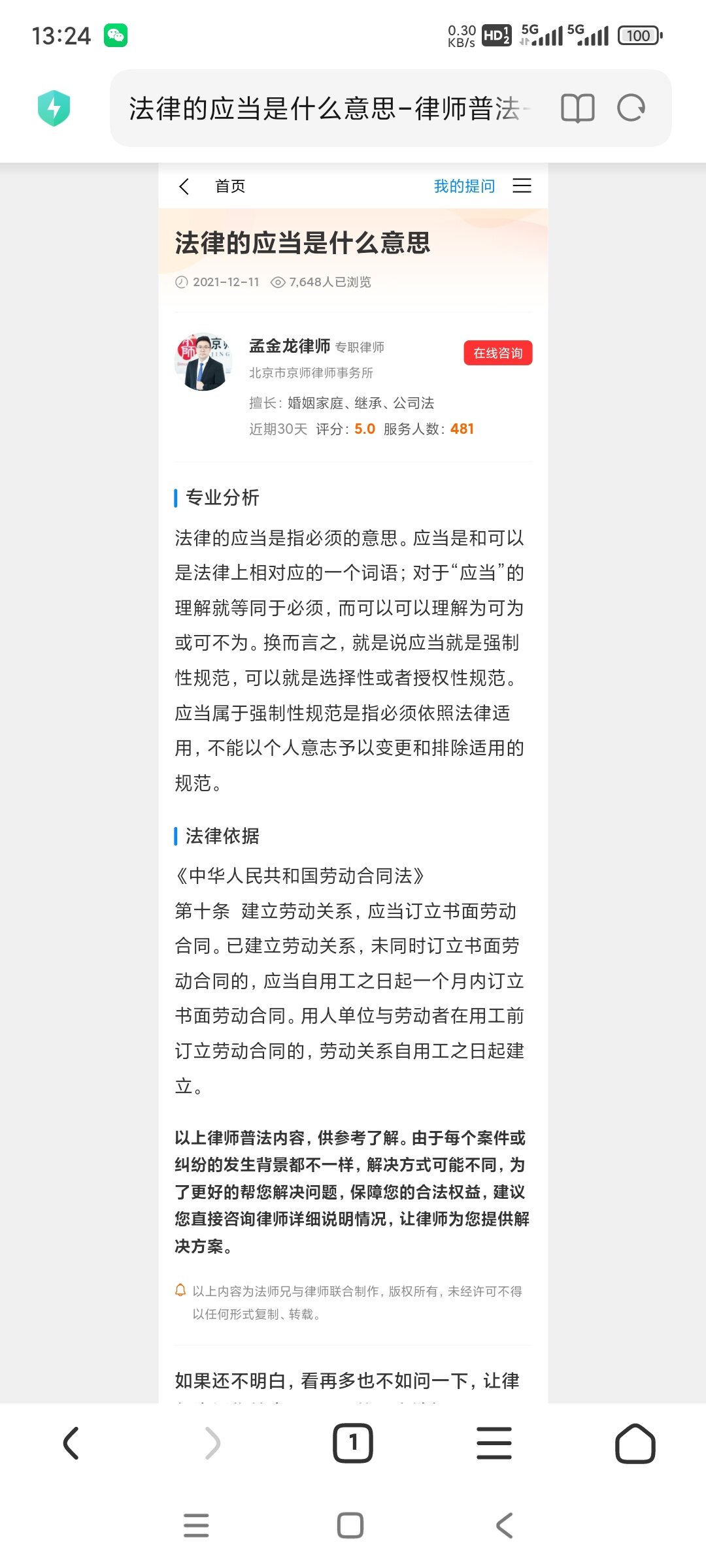Open 孟金龙律师's profile
Viewport: 706px width, 1568px height.
pyautogui.click(x=290, y=346)
